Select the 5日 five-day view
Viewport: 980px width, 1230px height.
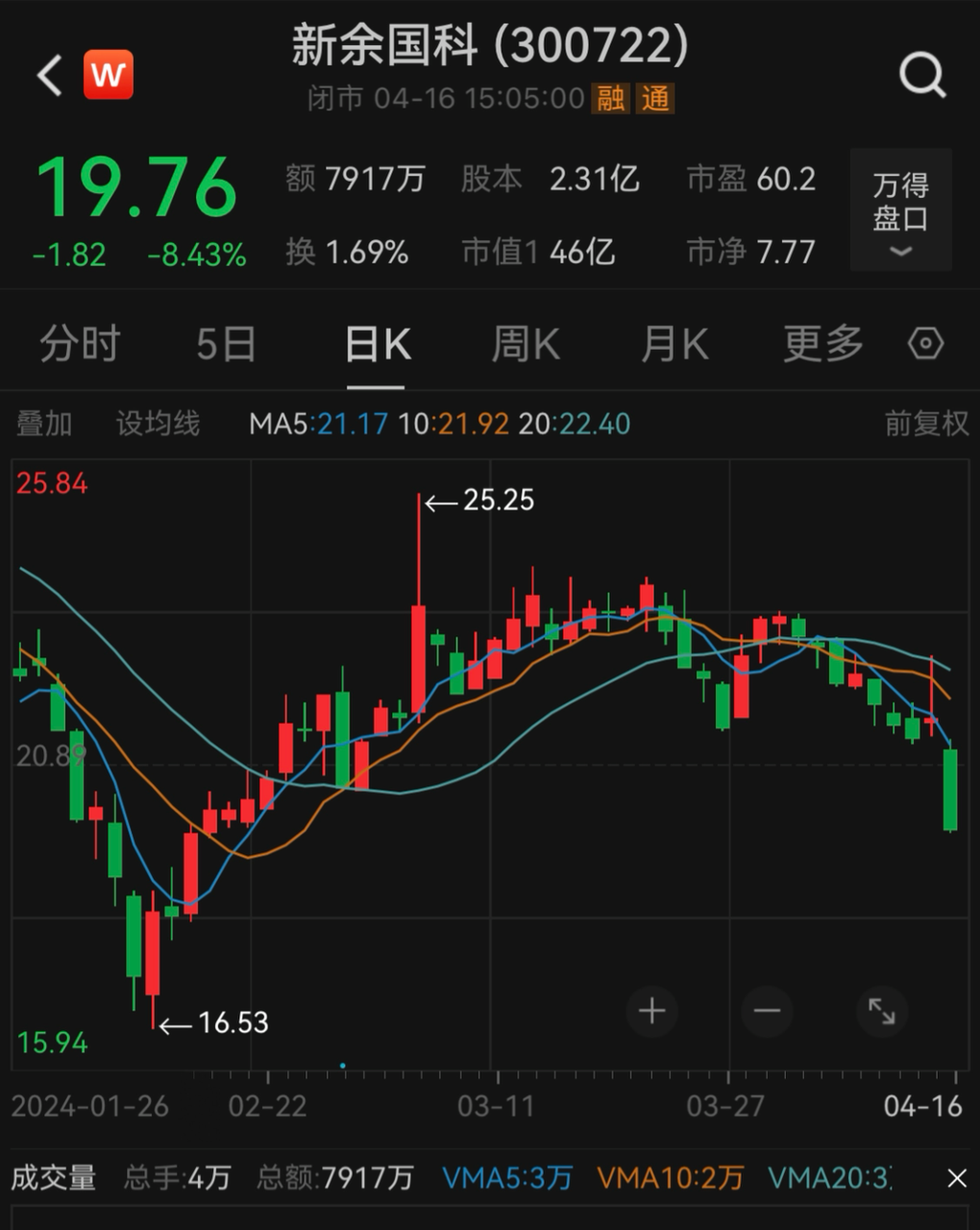[x=227, y=343]
